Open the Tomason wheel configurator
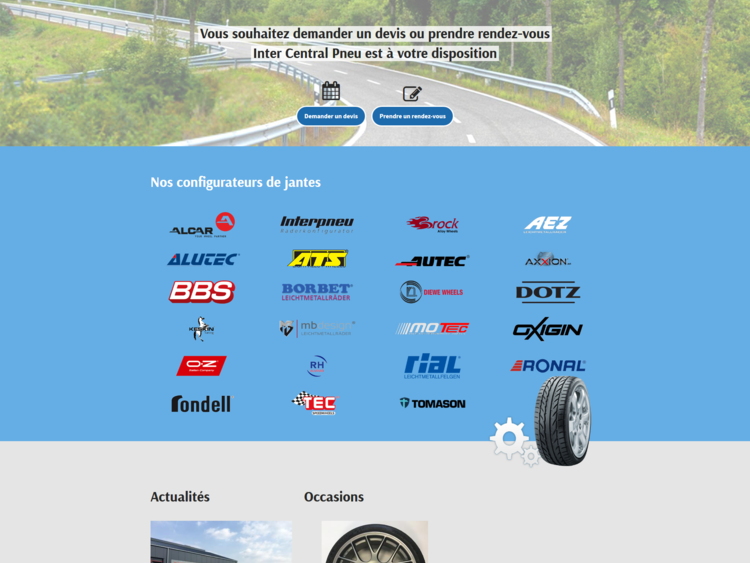Viewport: 750px width, 563px height. click(432, 403)
